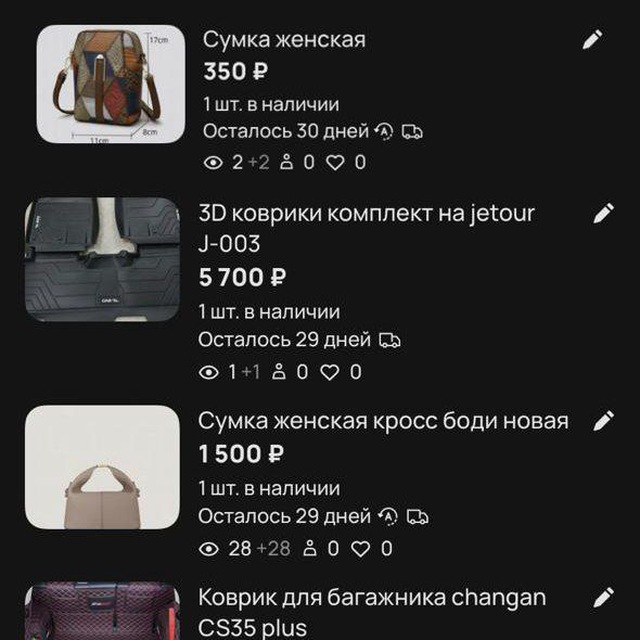640x640 pixels.
Task: Edit the Сумка женская 350 ₽ listing
Action: [x=593, y=40]
